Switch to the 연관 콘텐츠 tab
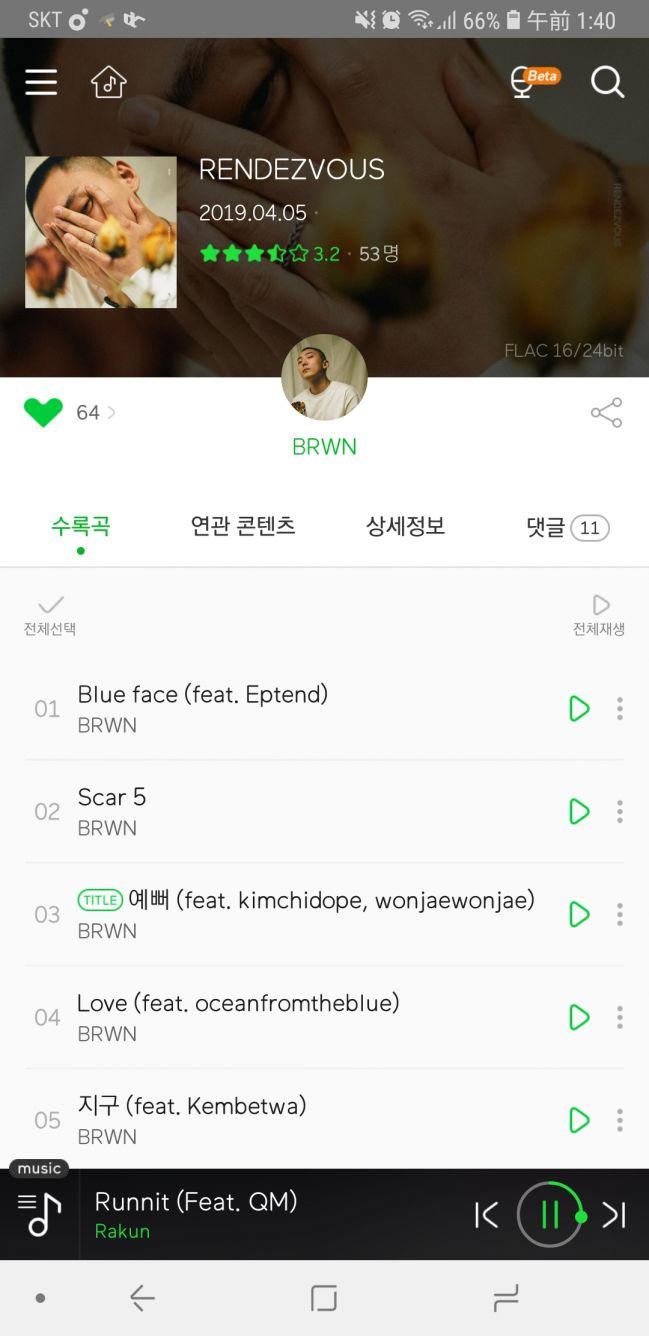649x1336 pixels. coord(243,526)
